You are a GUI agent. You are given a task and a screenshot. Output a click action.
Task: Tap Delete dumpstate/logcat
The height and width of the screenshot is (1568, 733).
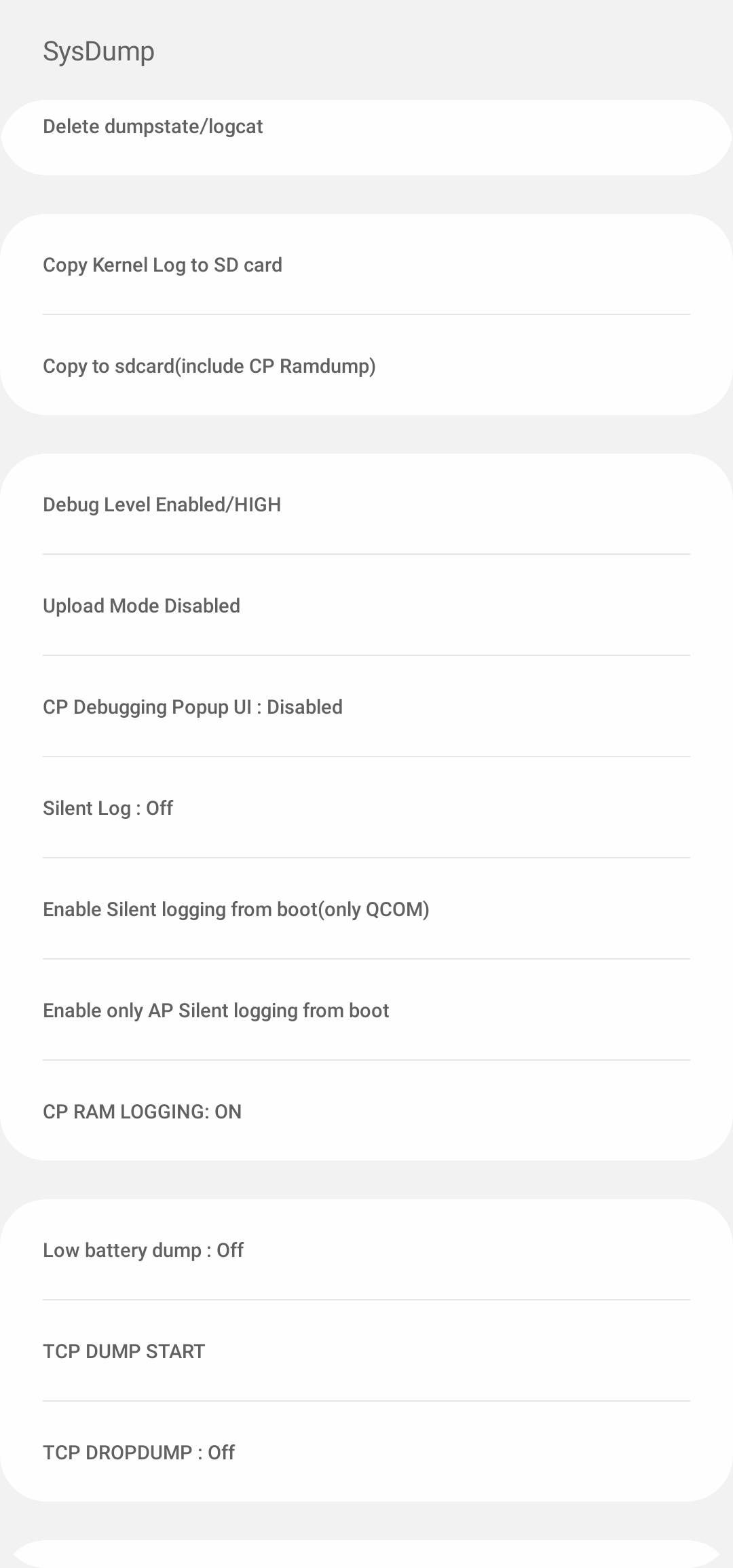[x=153, y=127]
